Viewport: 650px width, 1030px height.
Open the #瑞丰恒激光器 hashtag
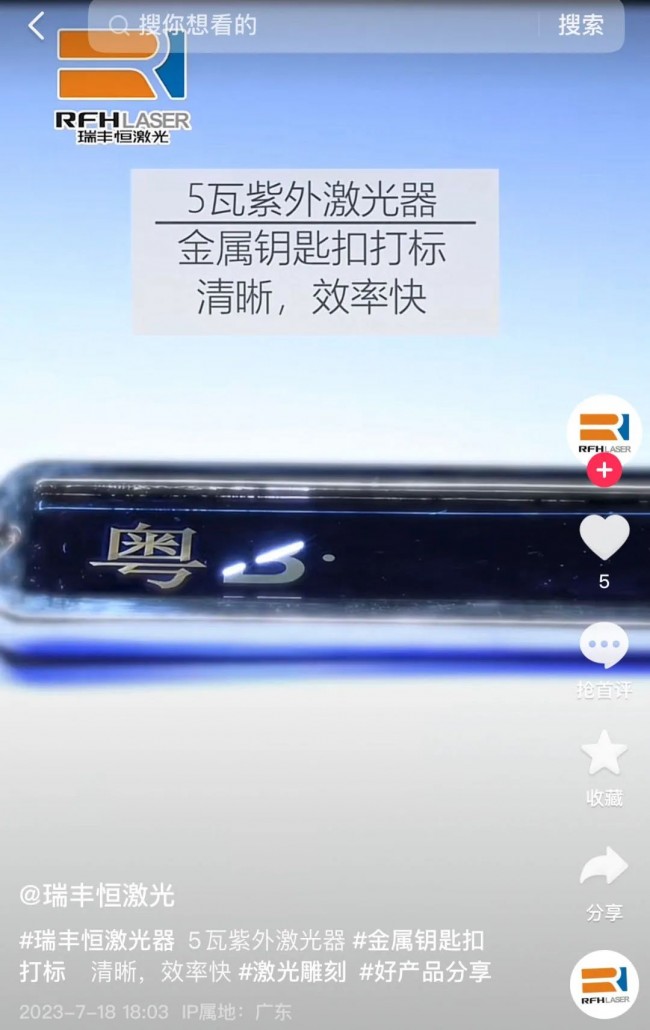click(97, 941)
